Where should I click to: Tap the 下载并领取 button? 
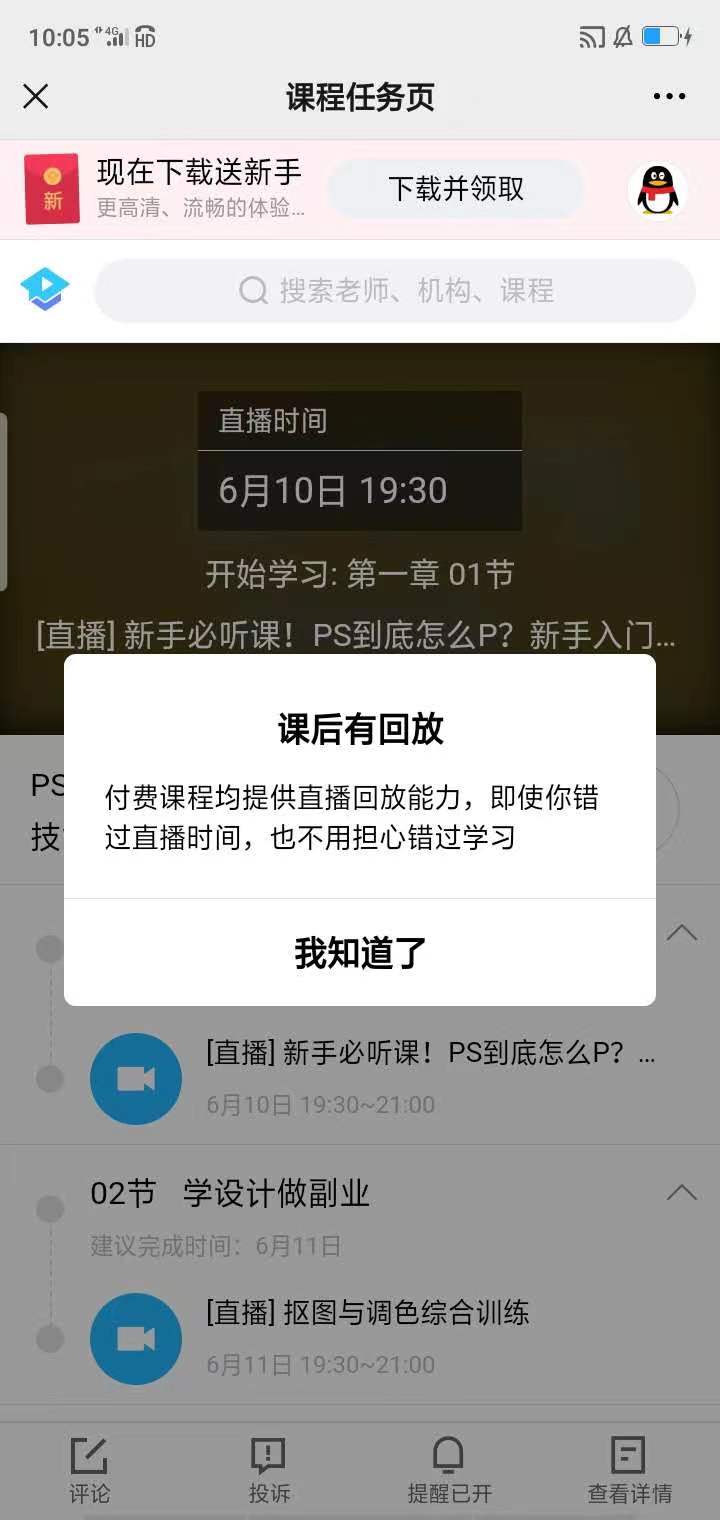[x=456, y=189]
